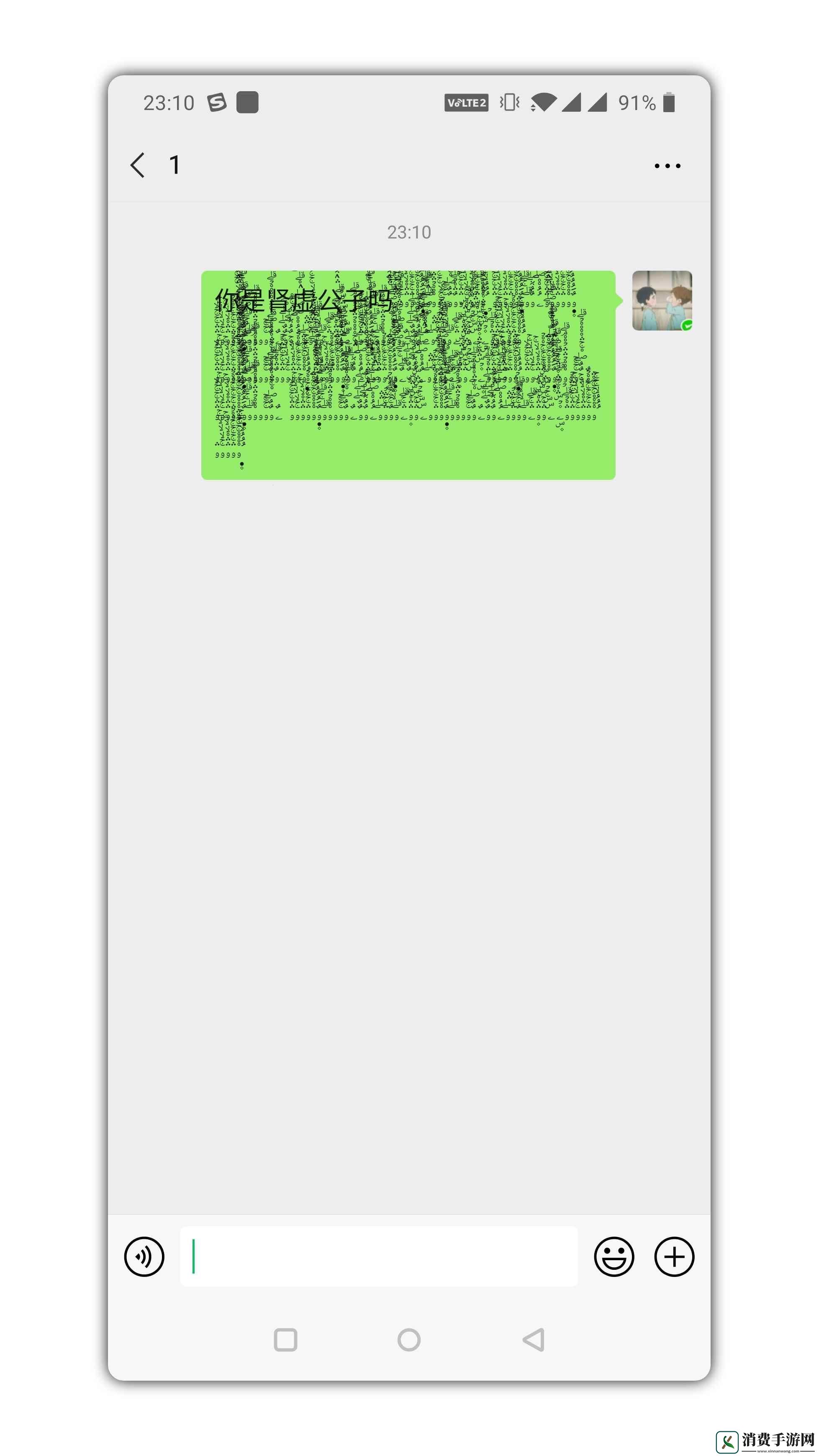Open the three-dot chat info menu
819x1456 pixels.
point(667,166)
